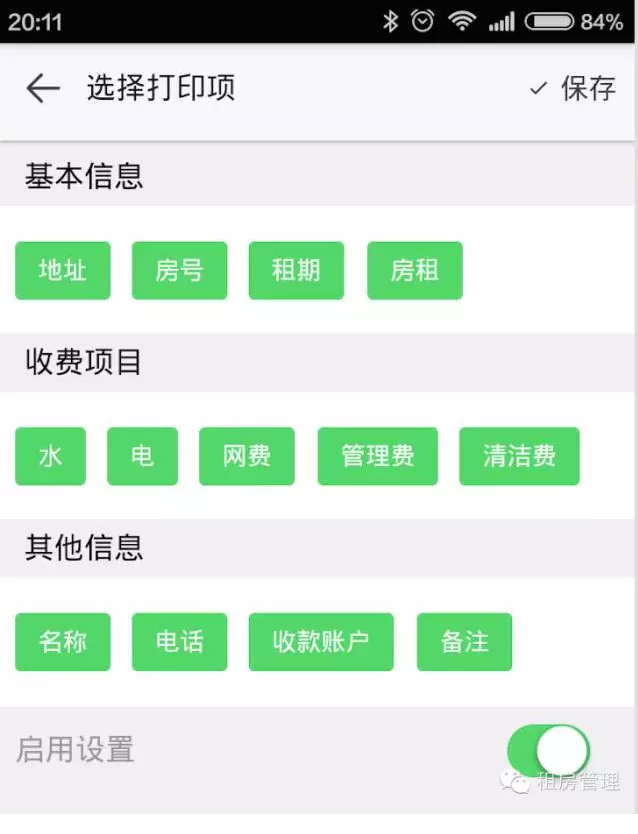The image size is (638, 834).
Task: Disable the 启用设置 switch
Action: click(x=548, y=750)
